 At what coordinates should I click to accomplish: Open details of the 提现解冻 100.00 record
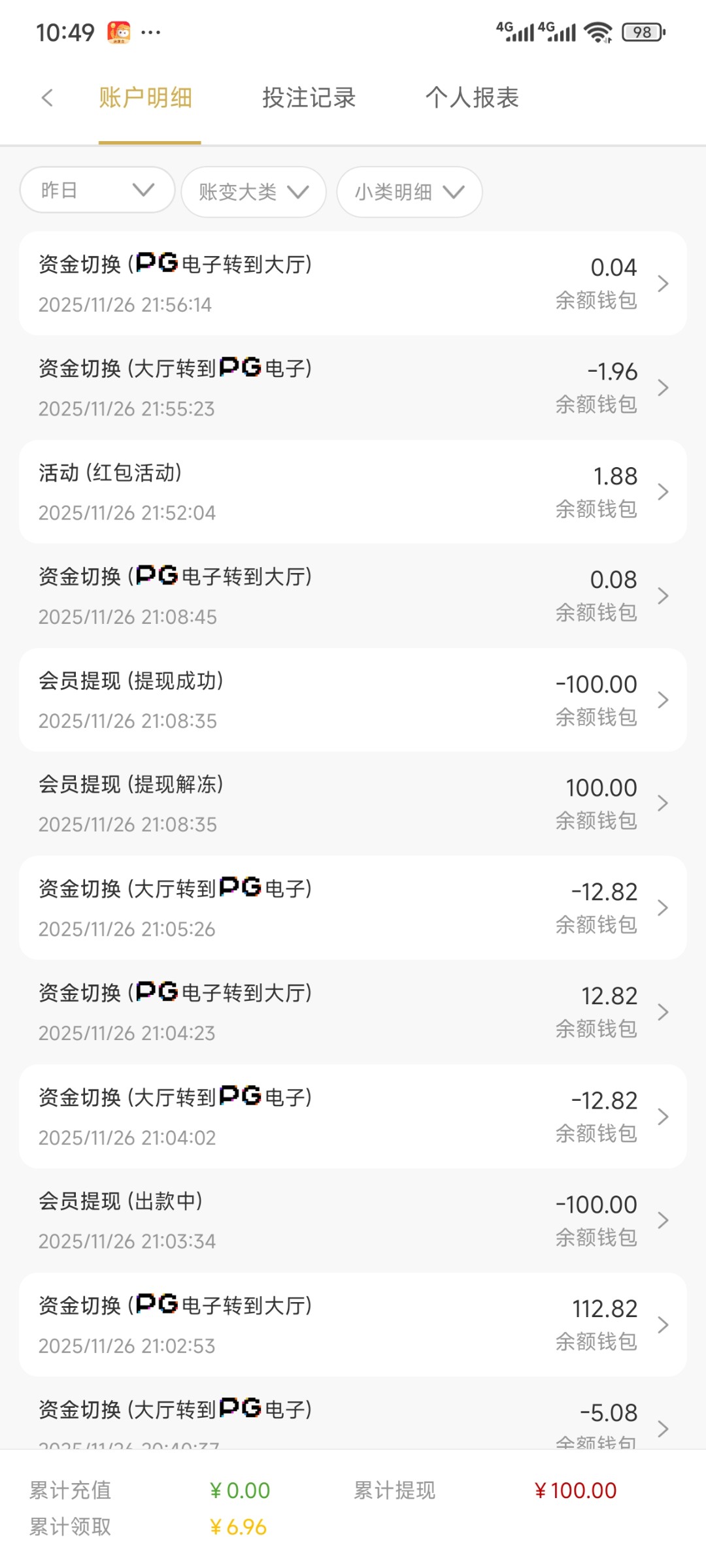click(353, 803)
